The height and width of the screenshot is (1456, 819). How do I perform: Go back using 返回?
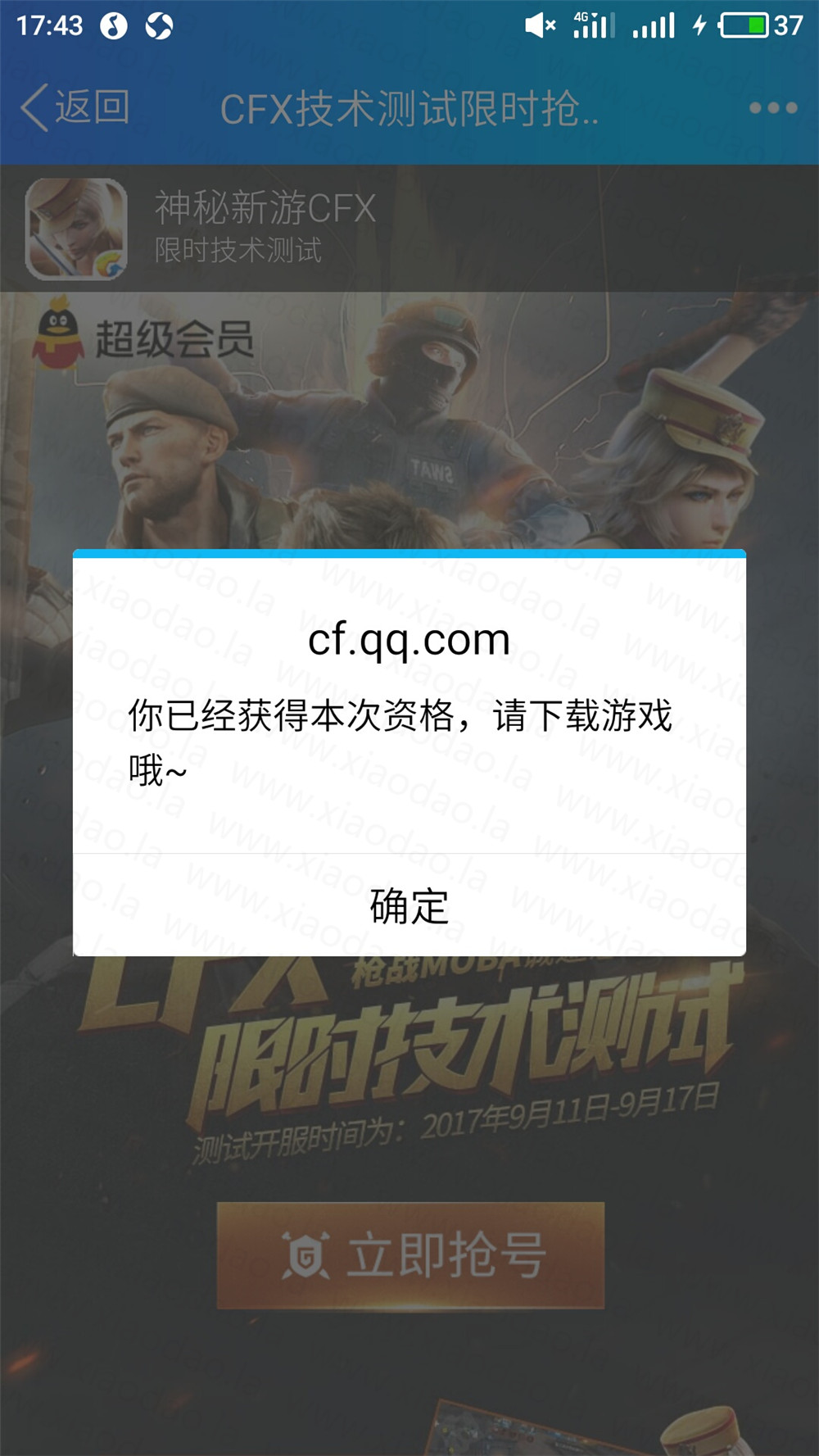pyautogui.click(x=75, y=107)
